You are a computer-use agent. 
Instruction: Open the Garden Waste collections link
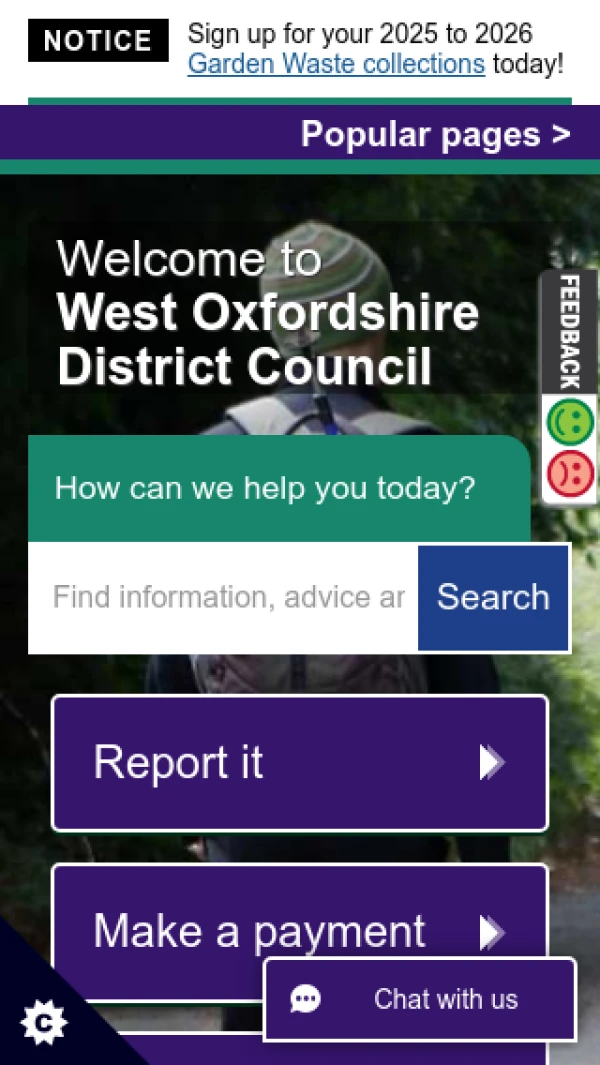click(x=336, y=65)
